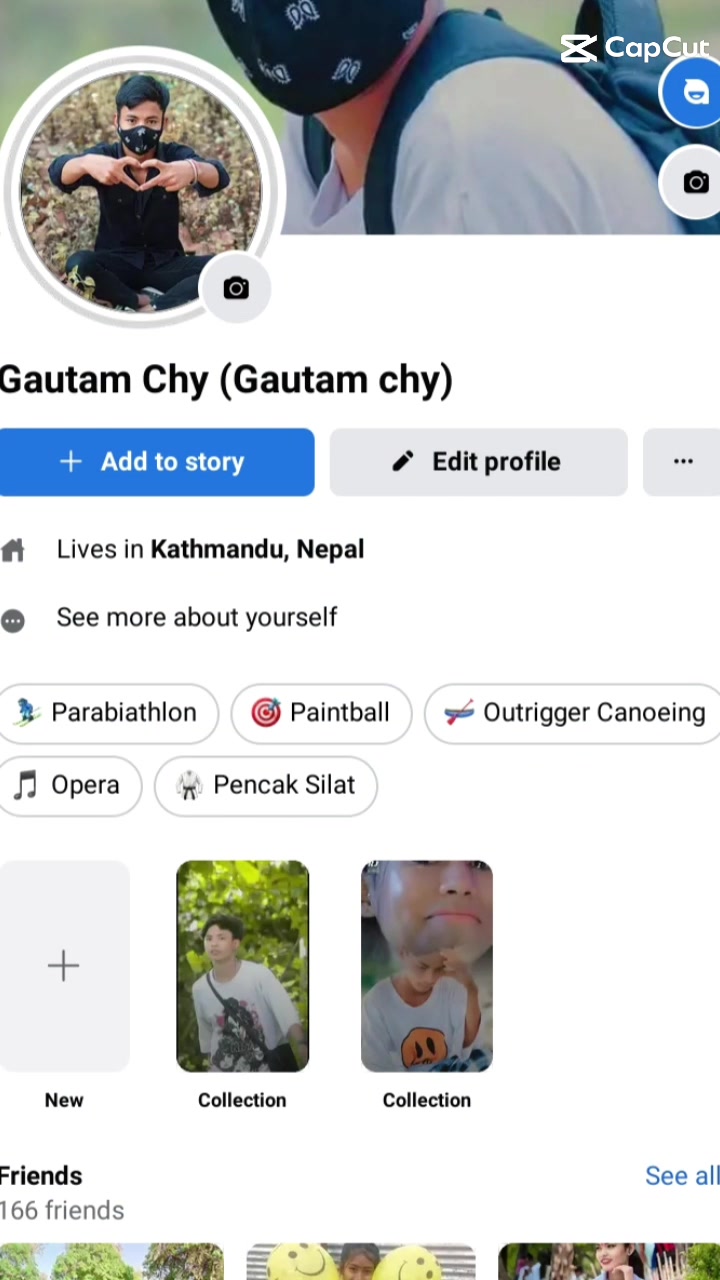This screenshot has width=720, height=1280.
Task: Change profile picture via camera icon
Action: (x=236, y=289)
